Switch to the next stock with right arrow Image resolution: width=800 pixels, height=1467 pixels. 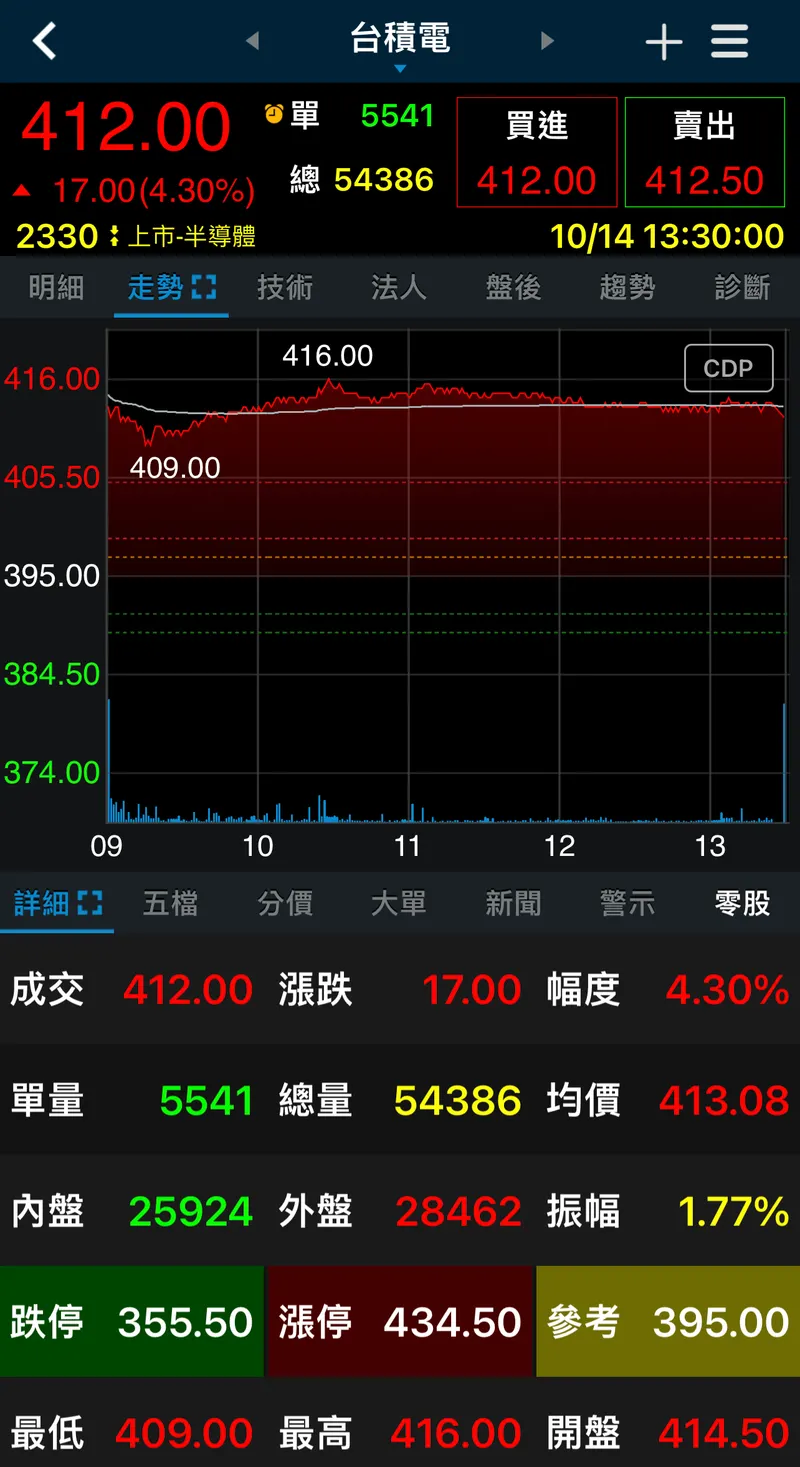coord(547,41)
